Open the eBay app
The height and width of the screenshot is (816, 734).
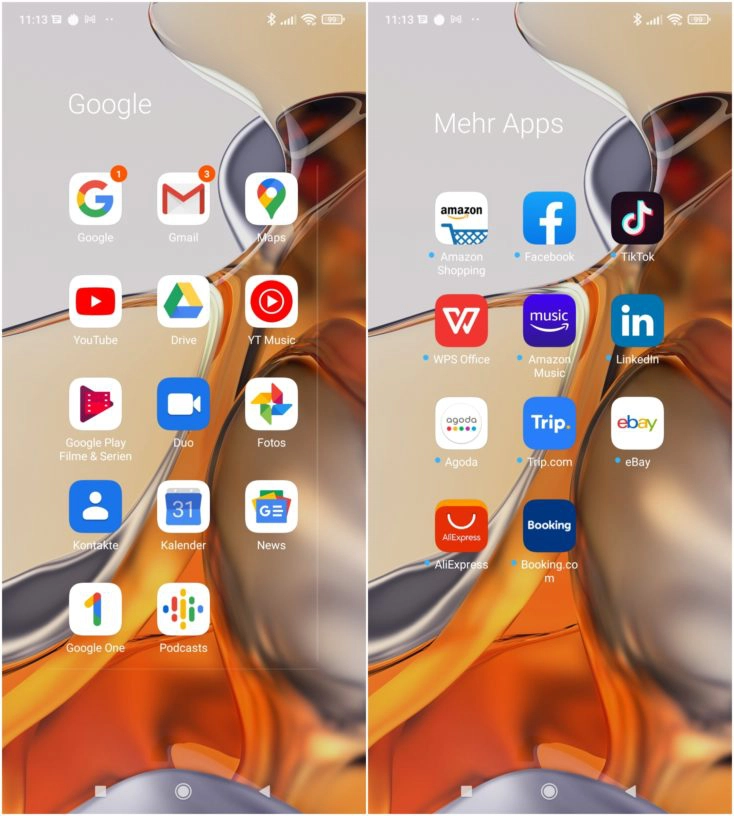(x=637, y=423)
